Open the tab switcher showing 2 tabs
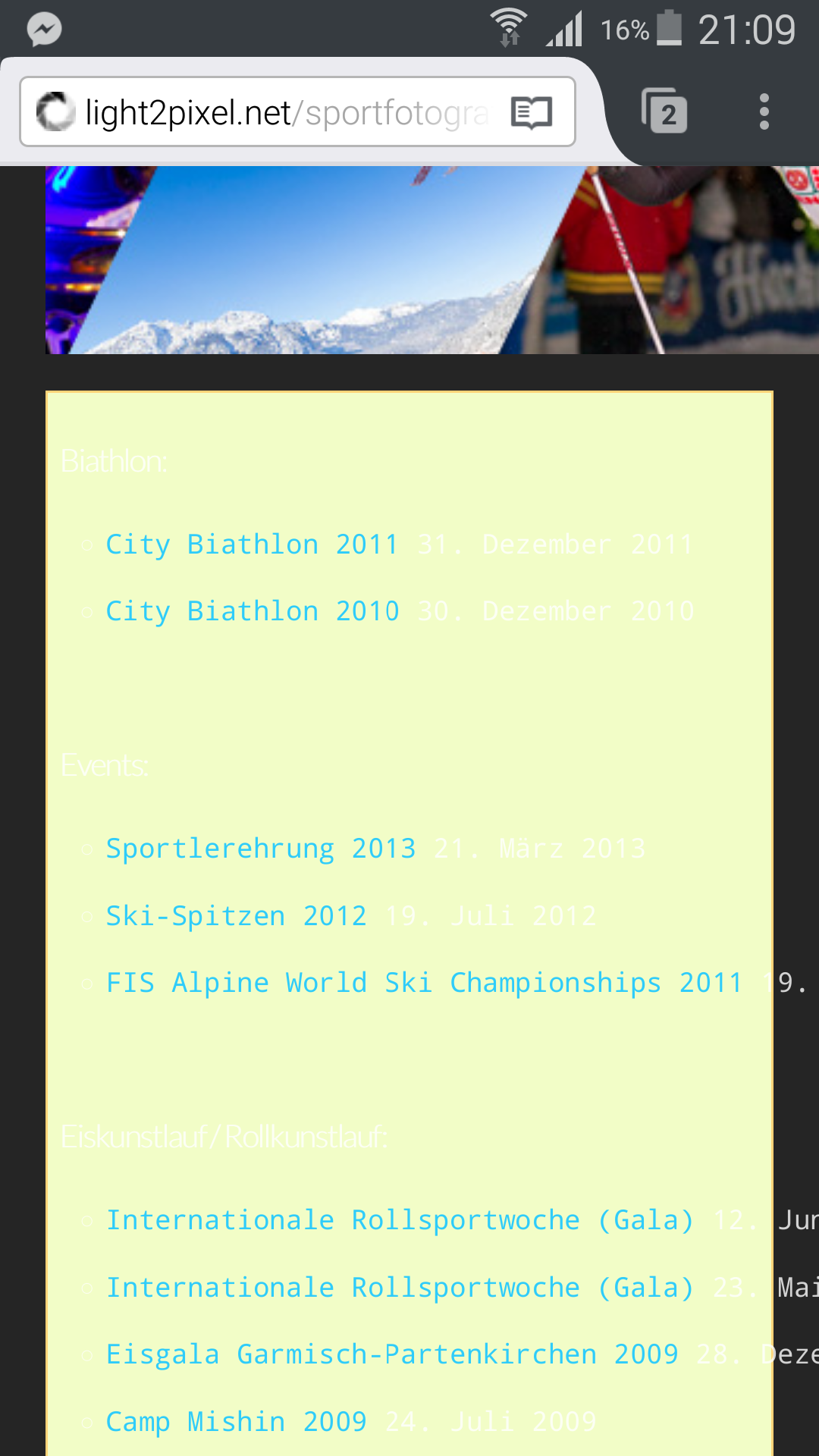 (x=664, y=112)
